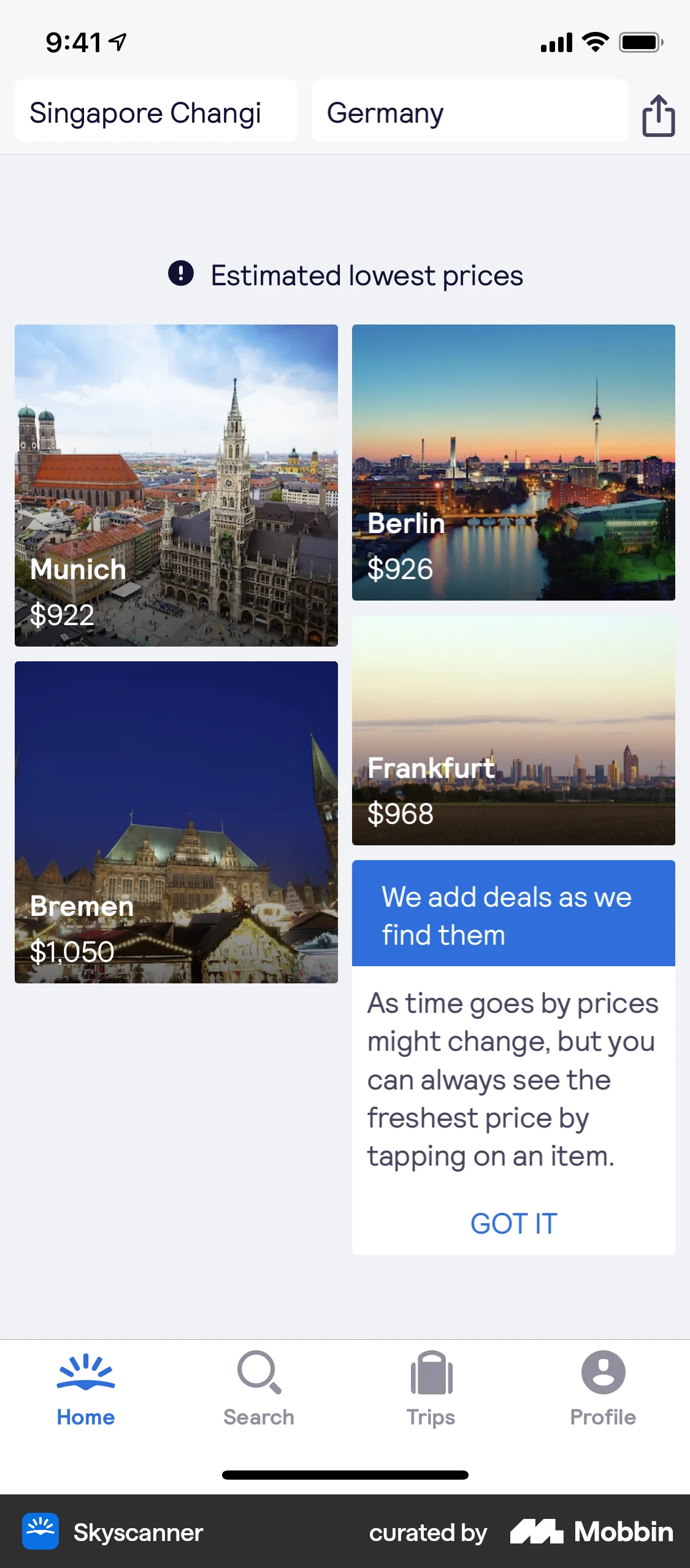This screenshot has width=690, height=1568.
Task: Edit the Singapore Changi origin field
Action: point(155,112)
